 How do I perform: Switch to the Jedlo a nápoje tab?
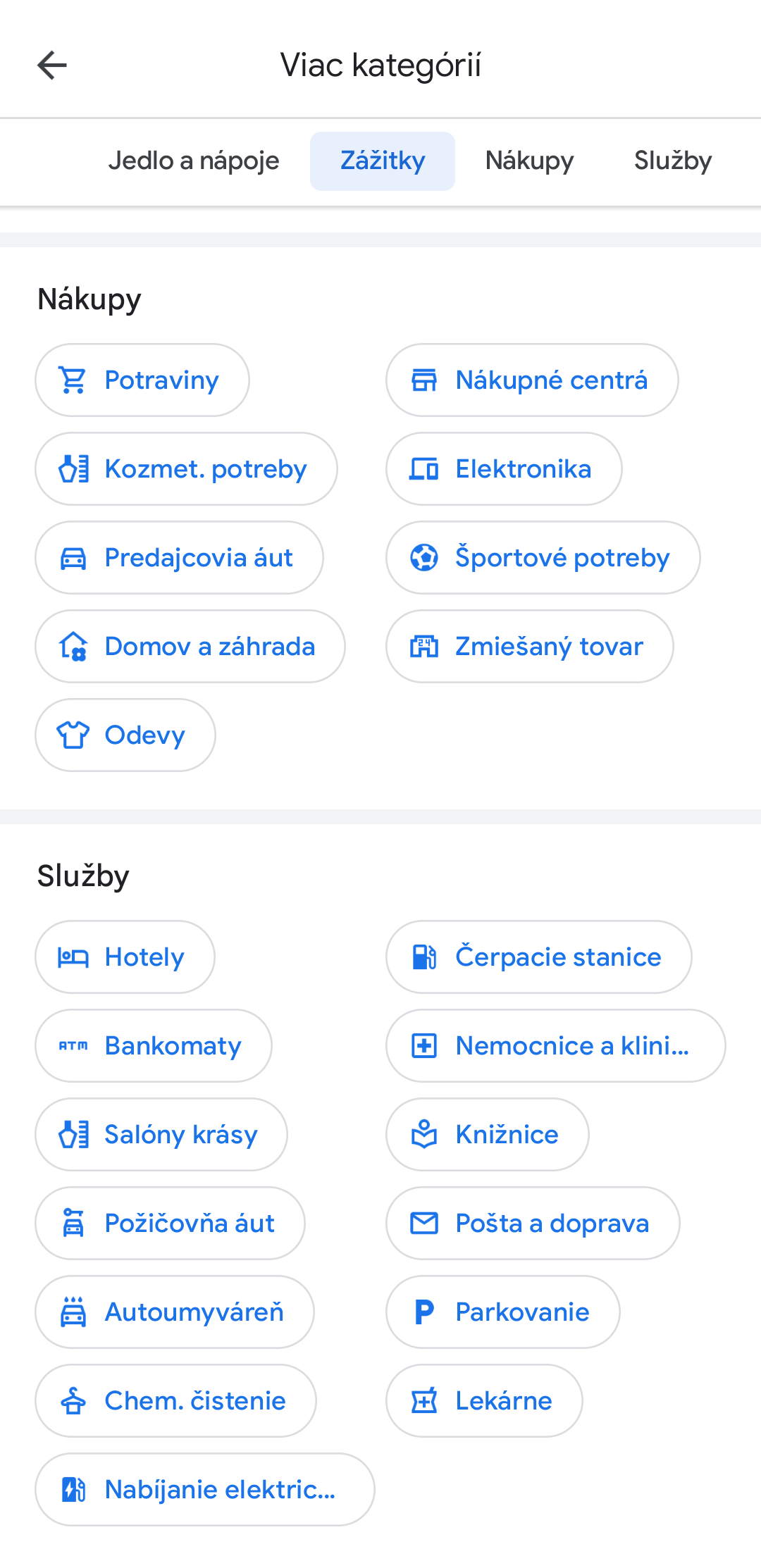(194, 161)
